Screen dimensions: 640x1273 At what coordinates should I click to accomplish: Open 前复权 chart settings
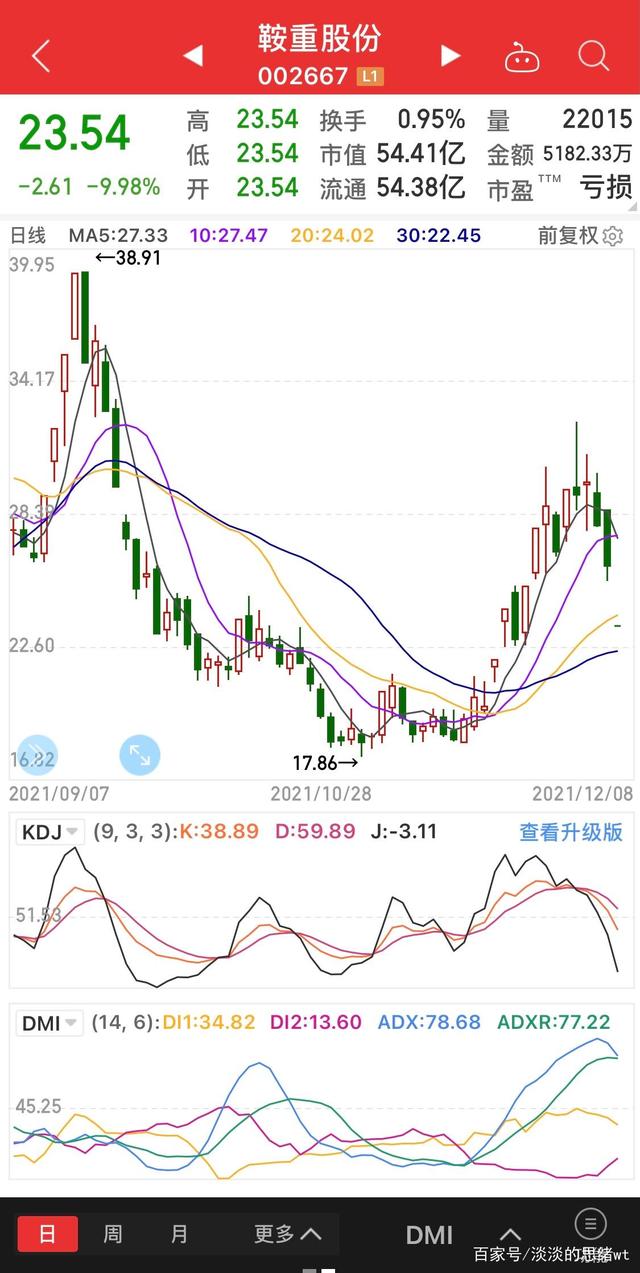coord(580,236)
